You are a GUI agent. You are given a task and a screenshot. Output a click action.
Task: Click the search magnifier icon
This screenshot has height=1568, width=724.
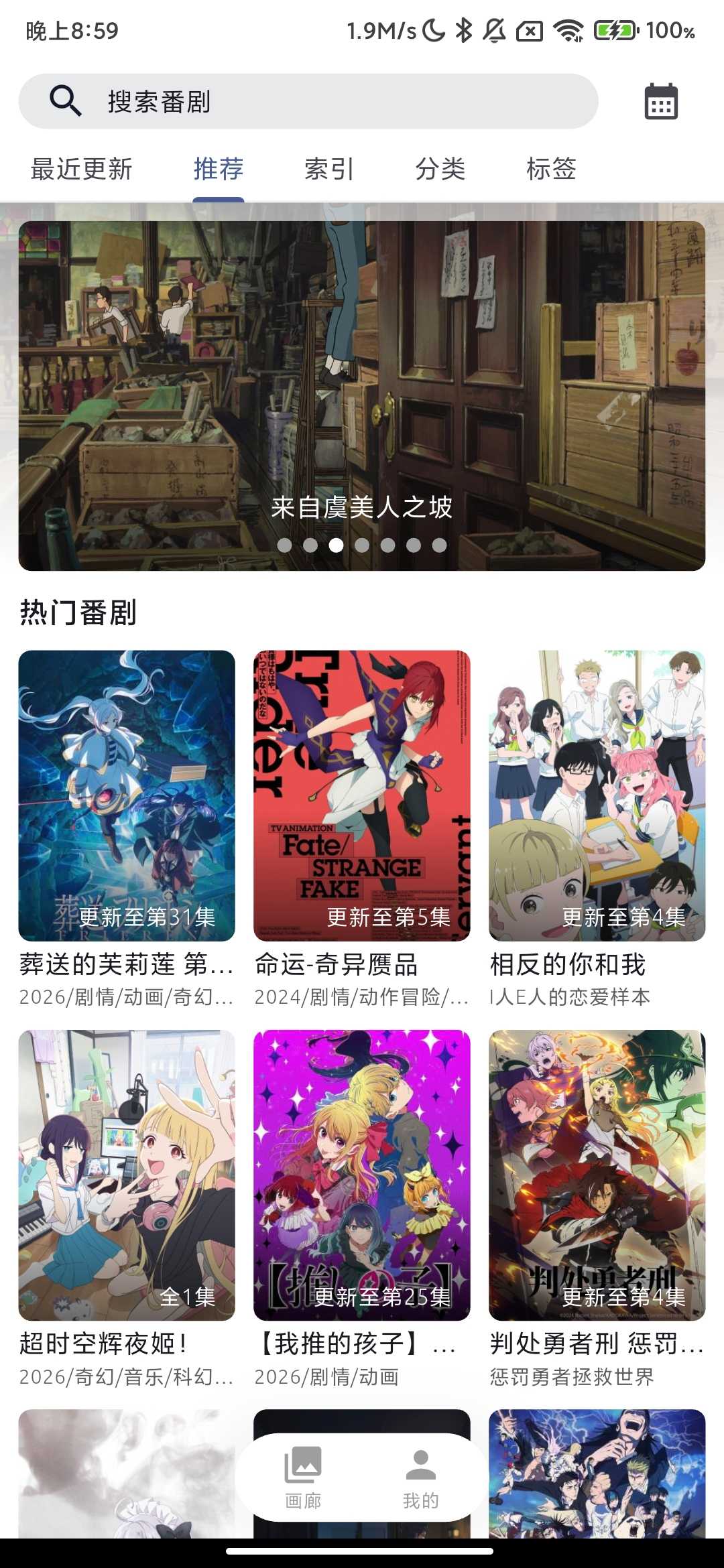click(x=64, y=101)
